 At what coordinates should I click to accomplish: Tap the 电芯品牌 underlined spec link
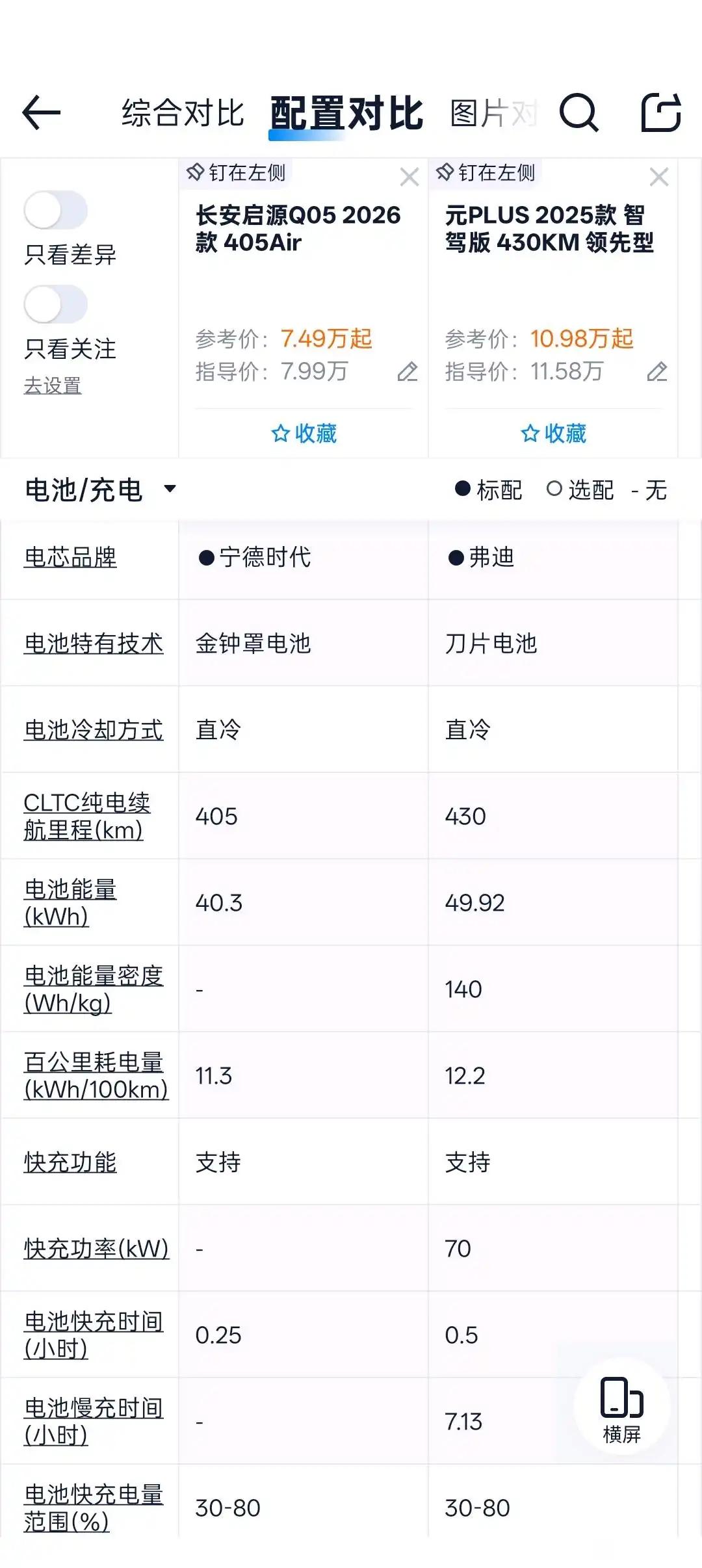71,558
